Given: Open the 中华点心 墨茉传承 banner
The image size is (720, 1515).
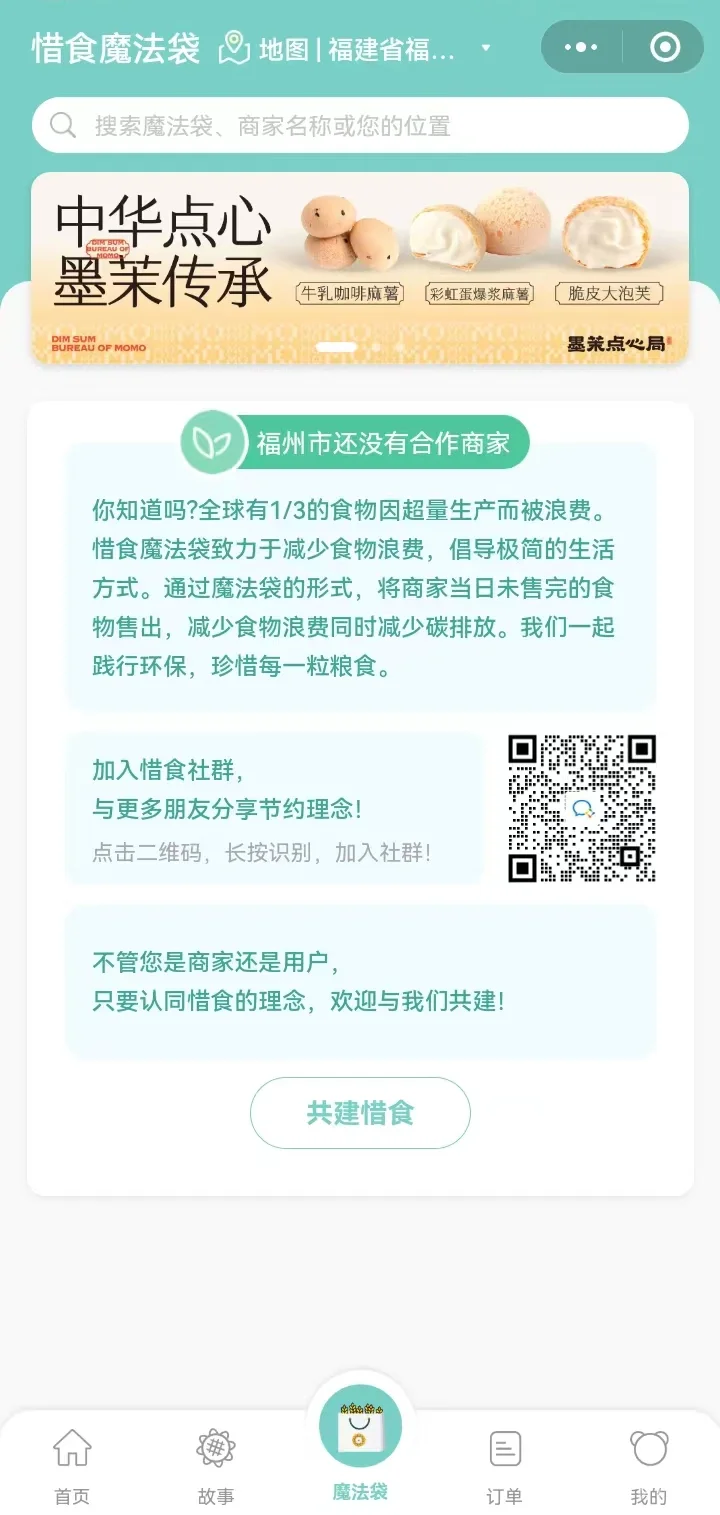Looking at the screenshot, I should coord(360,267).
